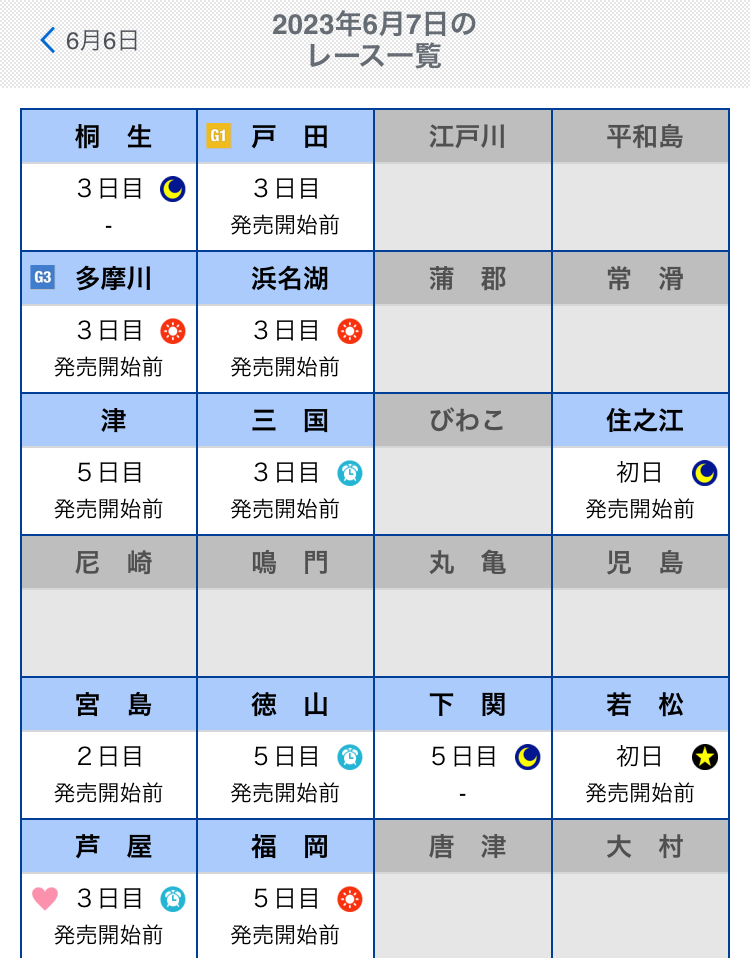
Task: Open the 徳山 venue card
Action: [x=286, y=749]
